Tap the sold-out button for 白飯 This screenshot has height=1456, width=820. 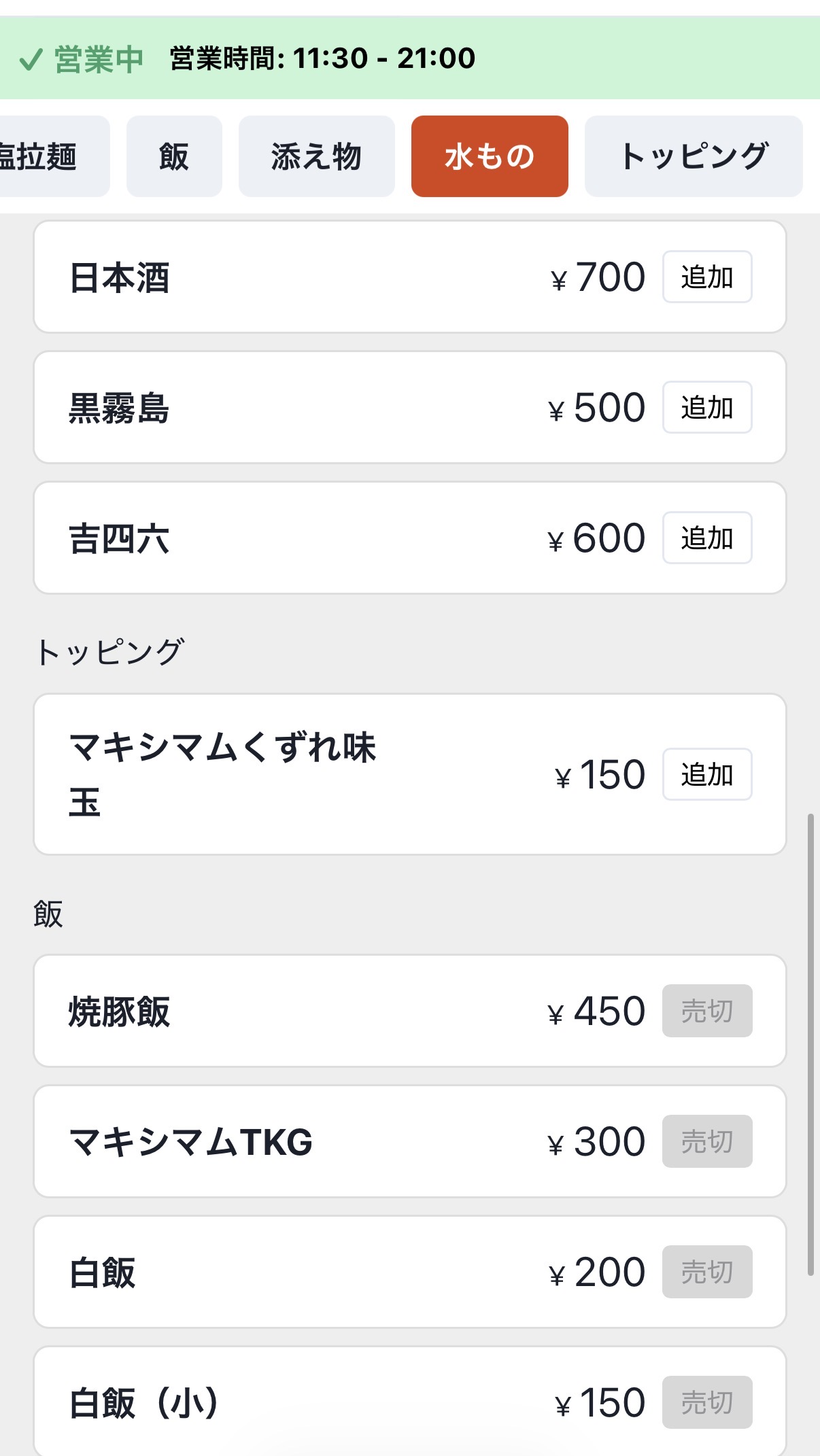point(706,1271)
